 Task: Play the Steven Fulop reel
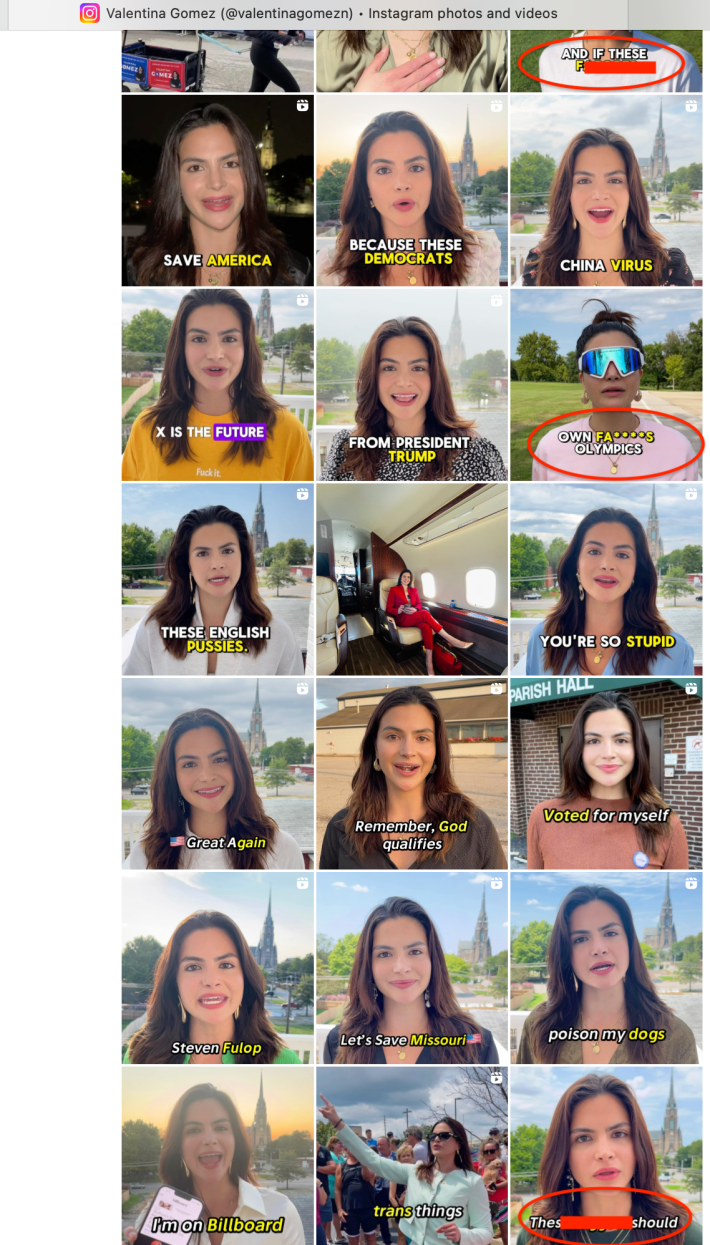click(x=217, y=967)
